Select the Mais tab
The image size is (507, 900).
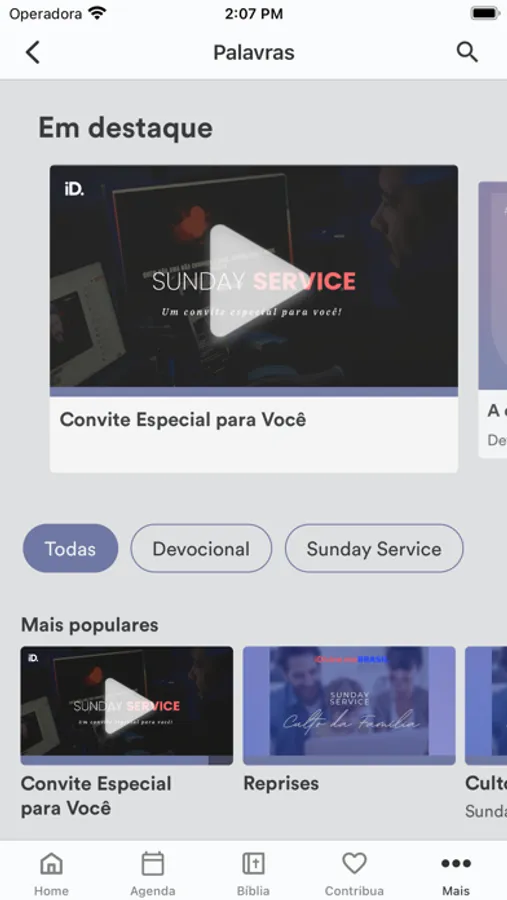click(x=456, y=874)
